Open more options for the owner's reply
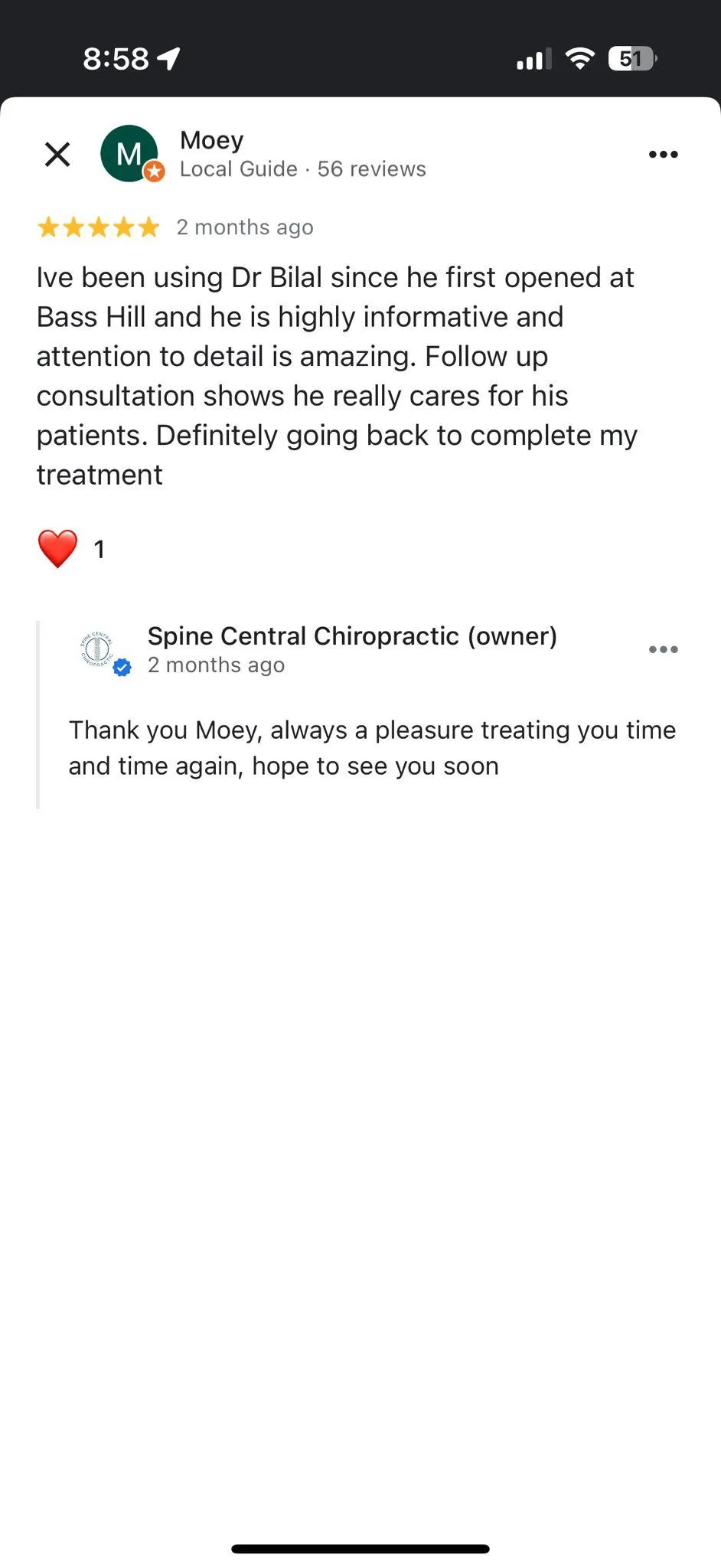This screenshot has height=1568, width=721. coord(663,650)
